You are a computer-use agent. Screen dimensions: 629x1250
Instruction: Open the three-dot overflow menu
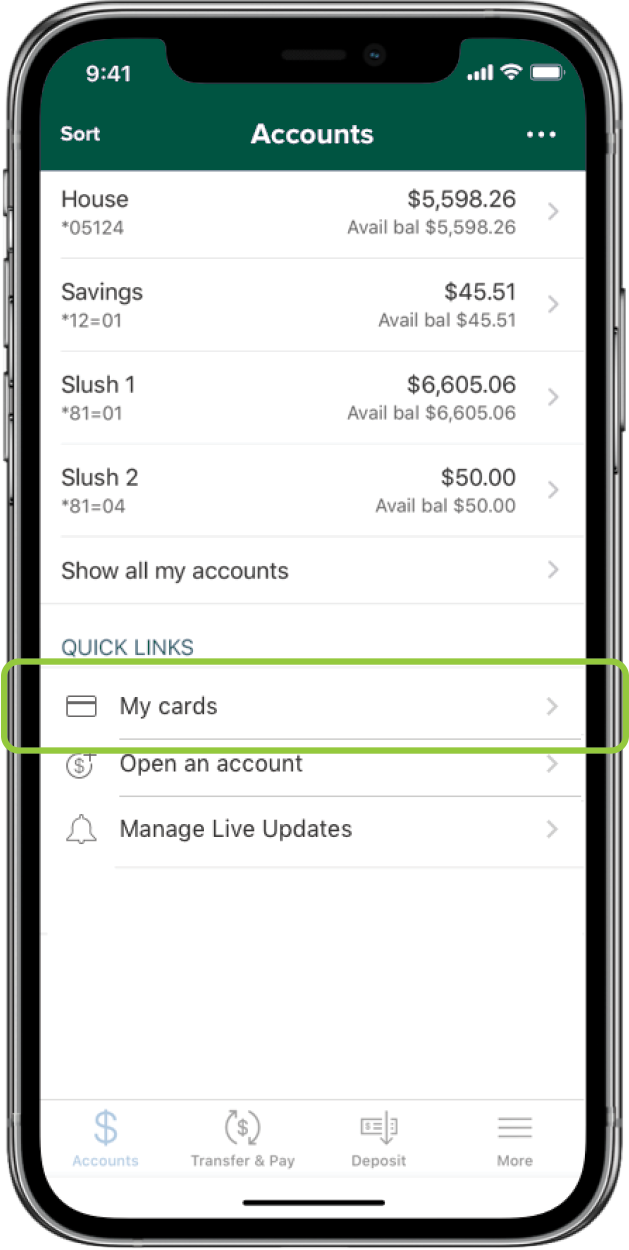(x=541, y=135)
